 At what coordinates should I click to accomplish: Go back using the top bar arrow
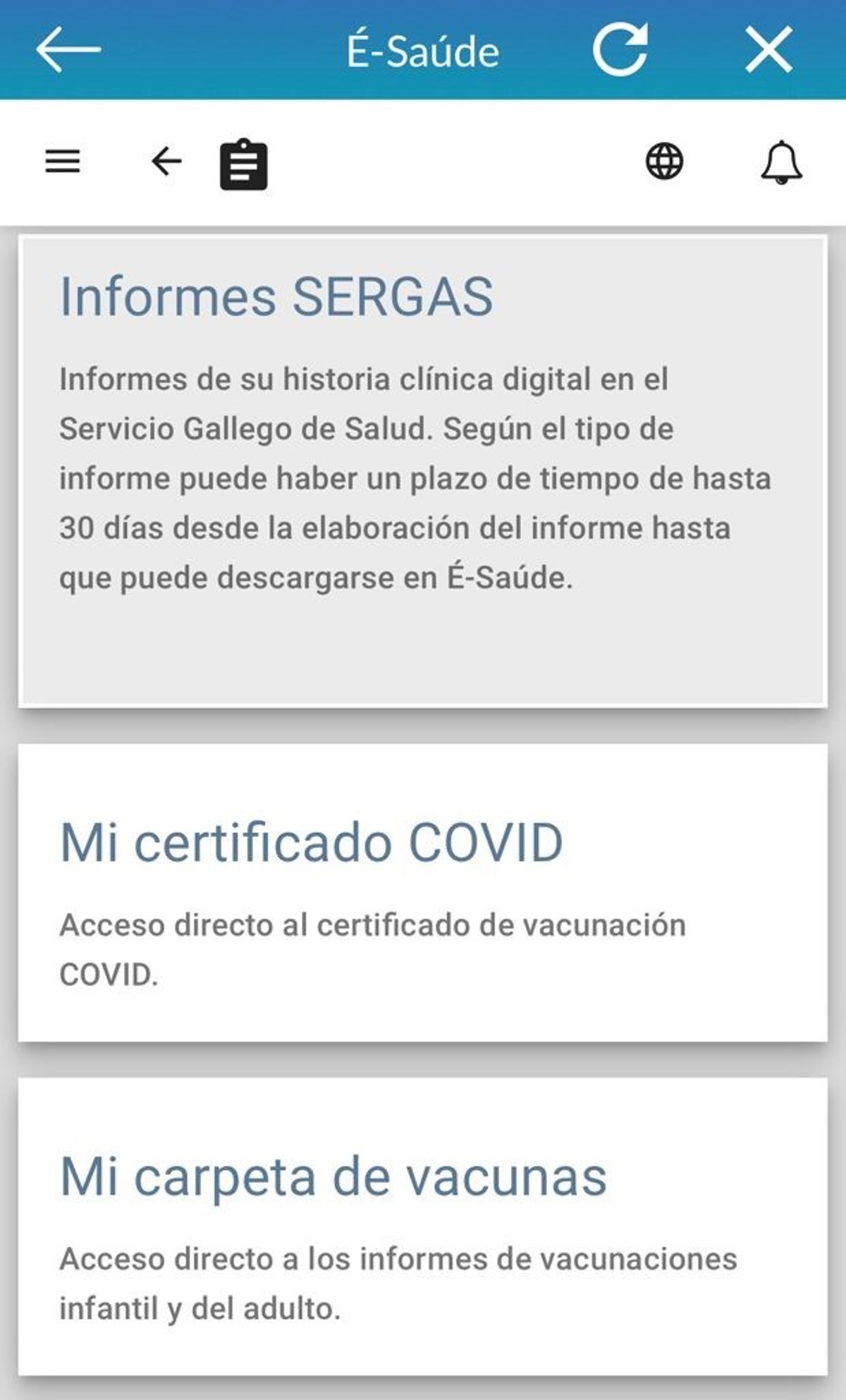click(x=68, y=49)
